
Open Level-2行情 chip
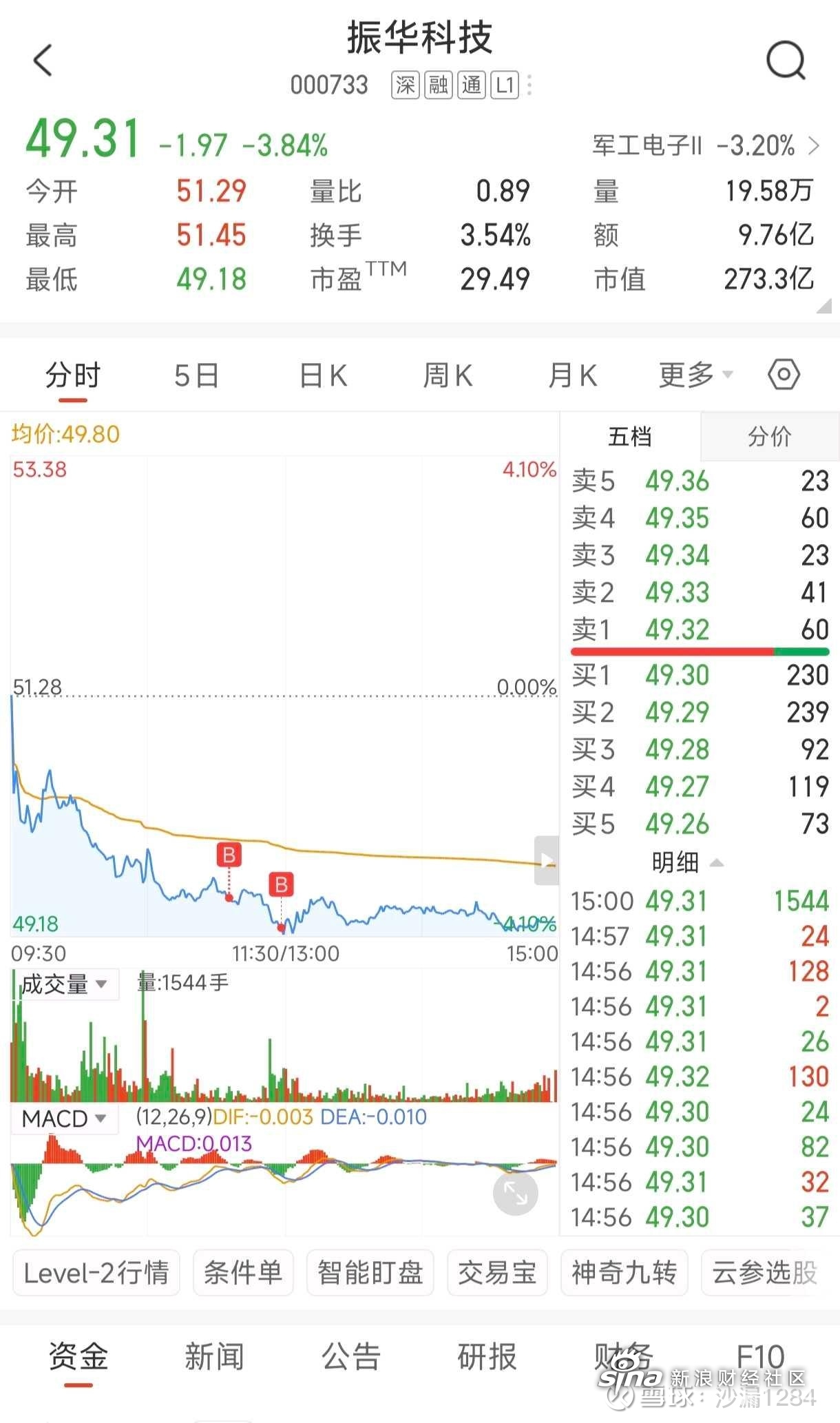click(x=96, y=1273)
